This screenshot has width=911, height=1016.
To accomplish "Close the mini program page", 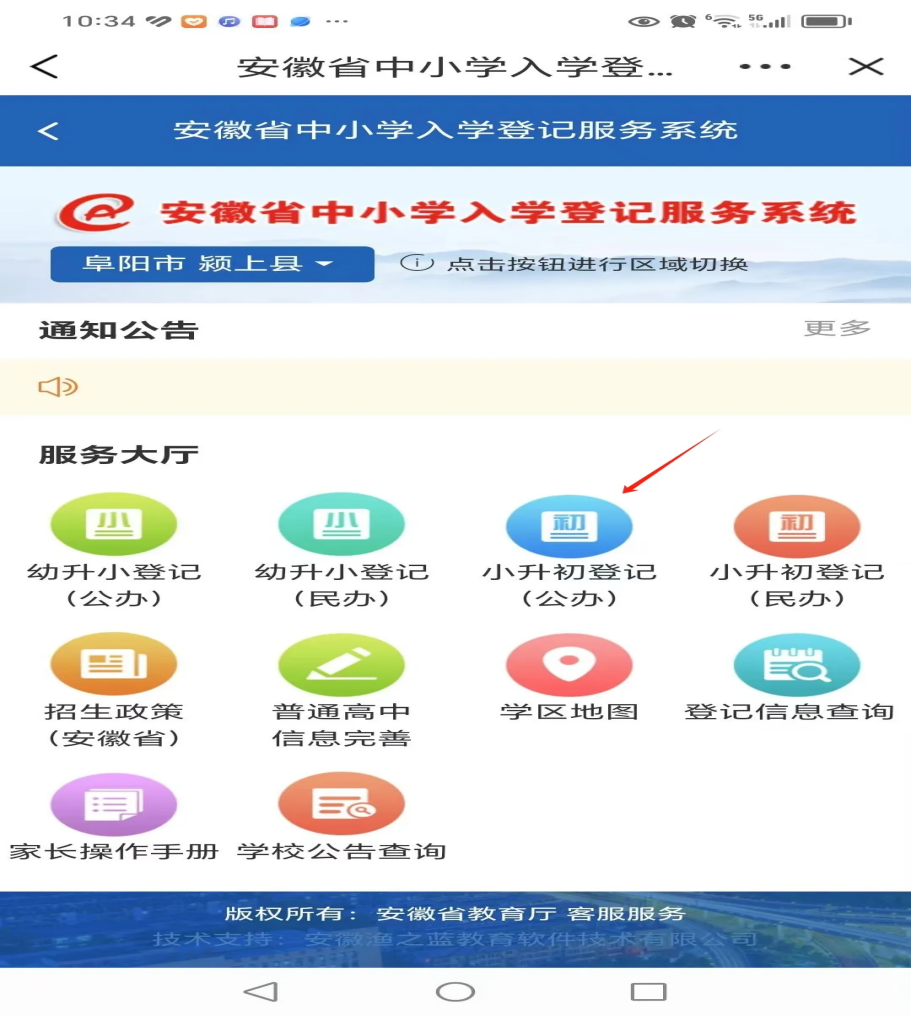I will click(x=865, y=67).
